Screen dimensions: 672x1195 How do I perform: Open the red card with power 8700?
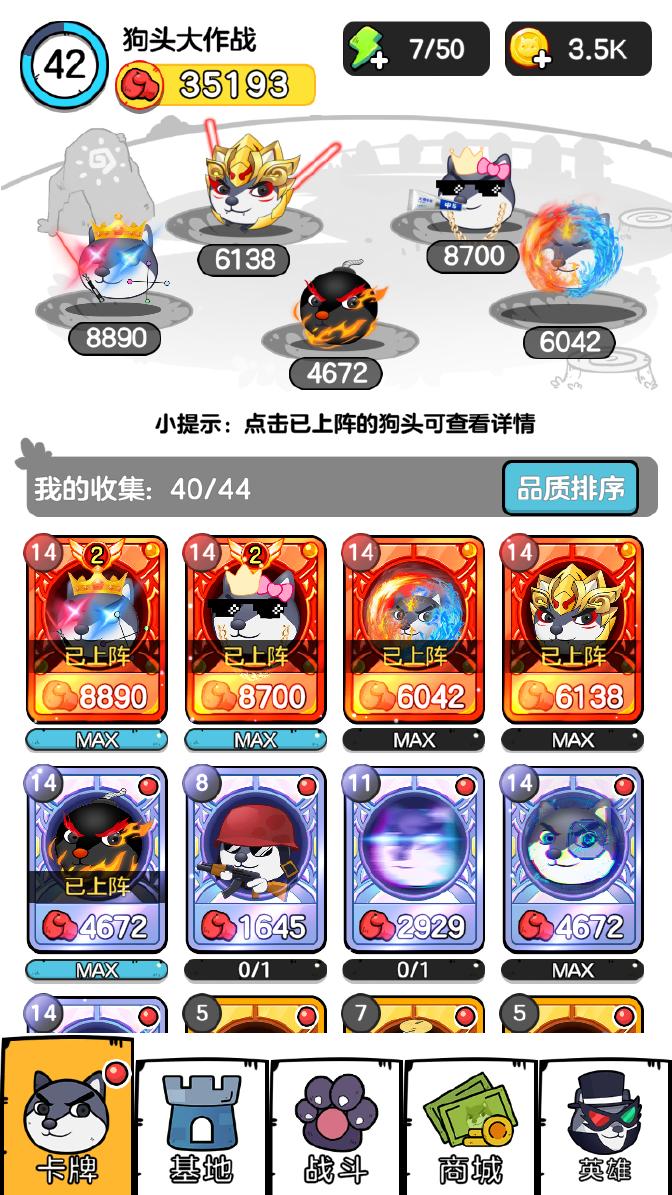pyautogui.click(x=255, y=628)
